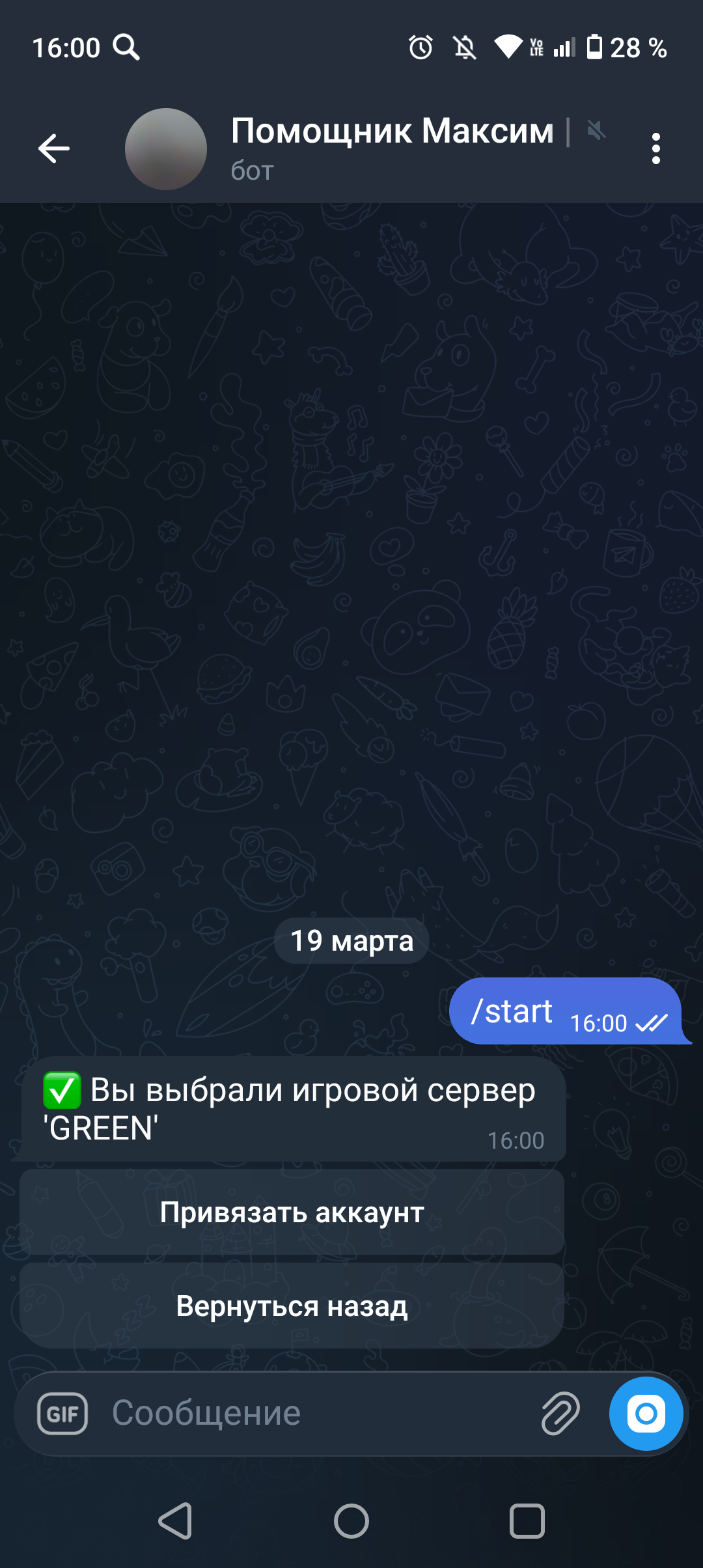This screenshot has height=1568, width=703.
Task: Open the three-dot overflow menu
Action: [655, 149]
